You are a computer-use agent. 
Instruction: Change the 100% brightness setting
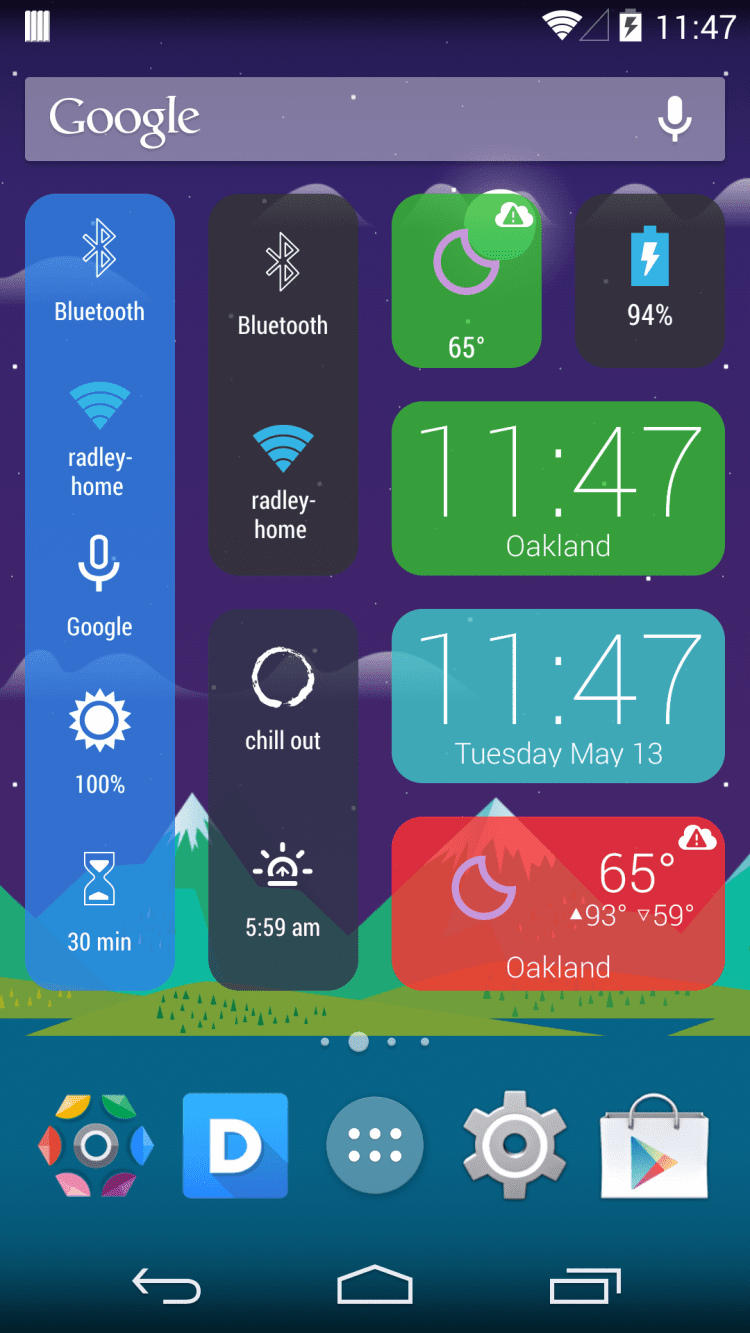(99, 740)
